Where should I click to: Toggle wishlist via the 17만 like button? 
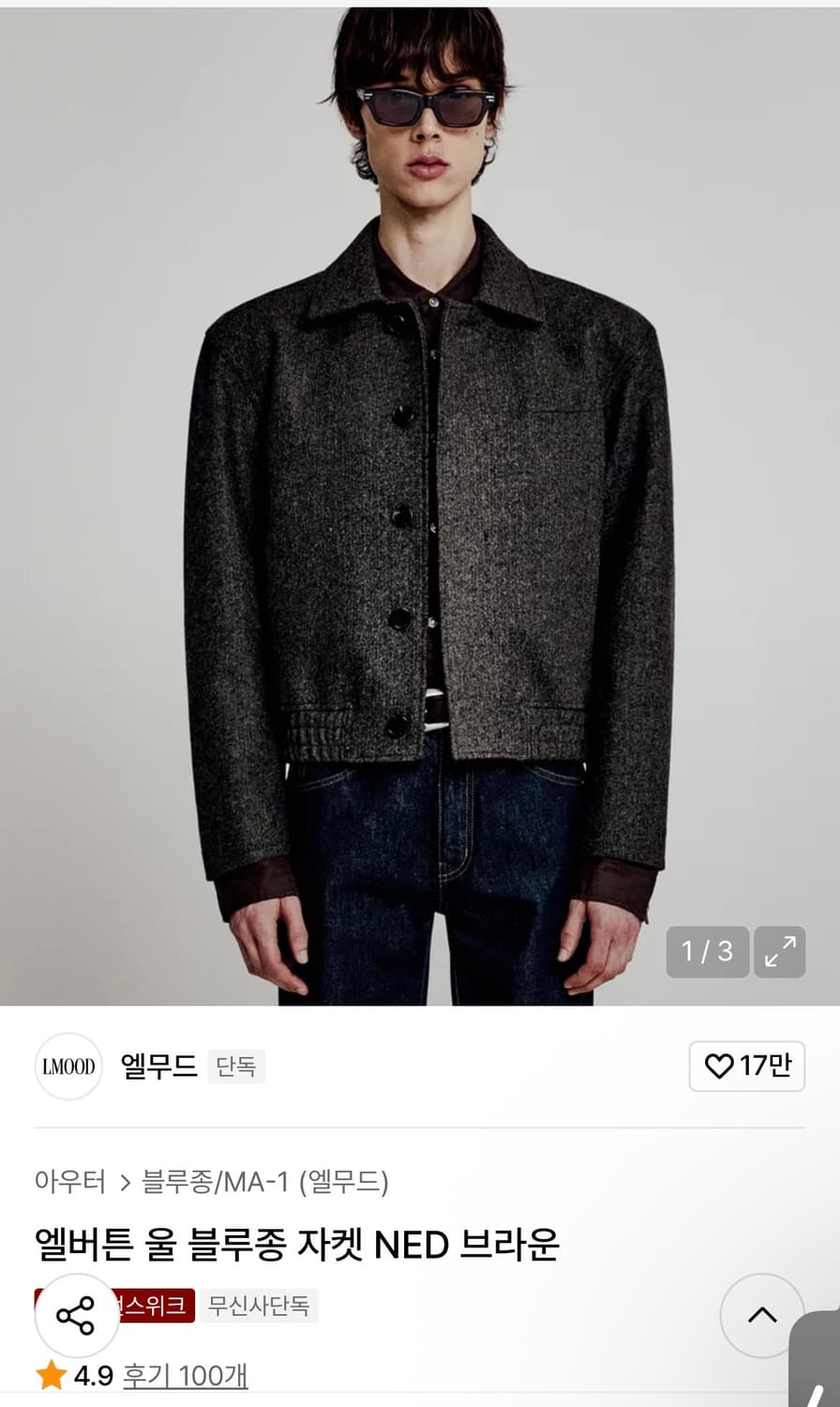tap(747, 1067)
